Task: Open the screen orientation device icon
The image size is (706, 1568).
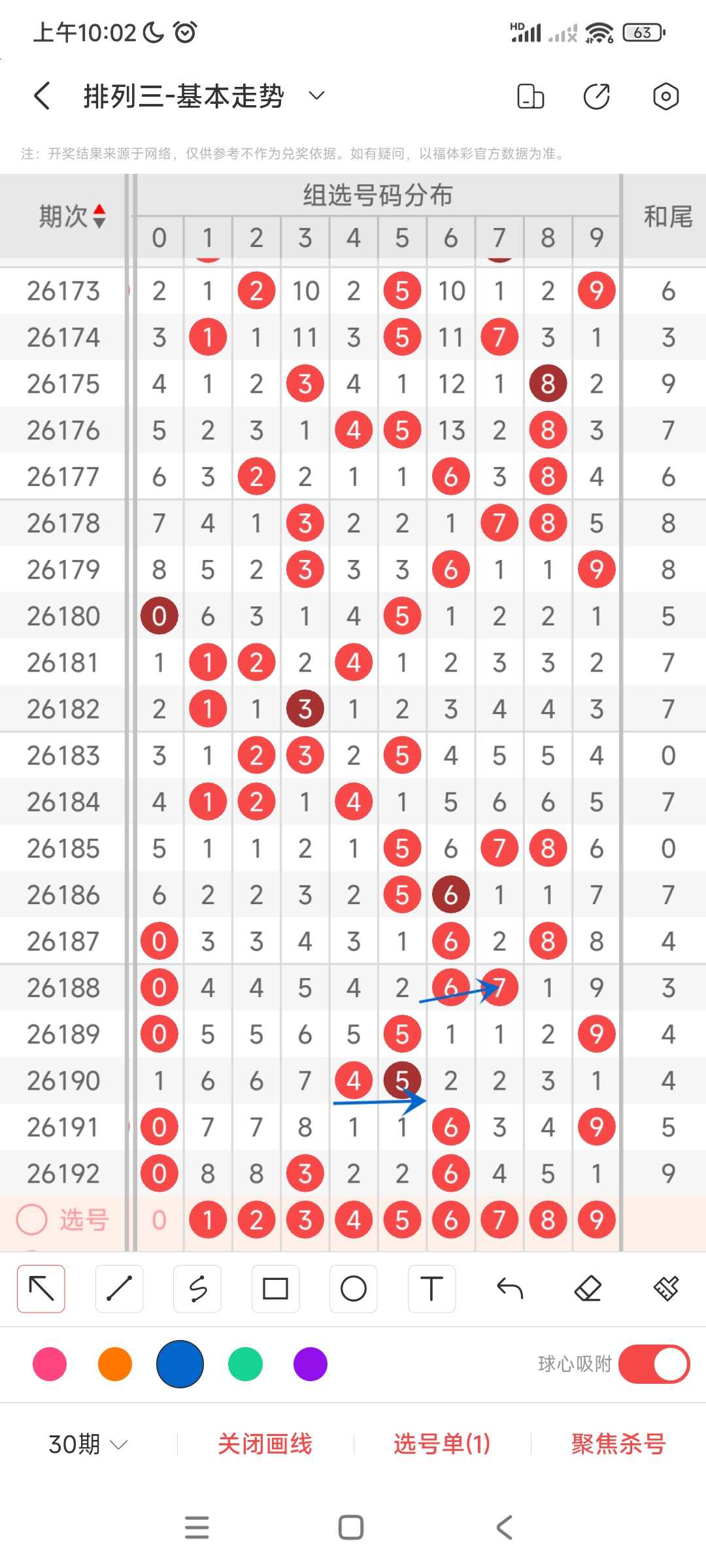Action: (x=530, y=96)
